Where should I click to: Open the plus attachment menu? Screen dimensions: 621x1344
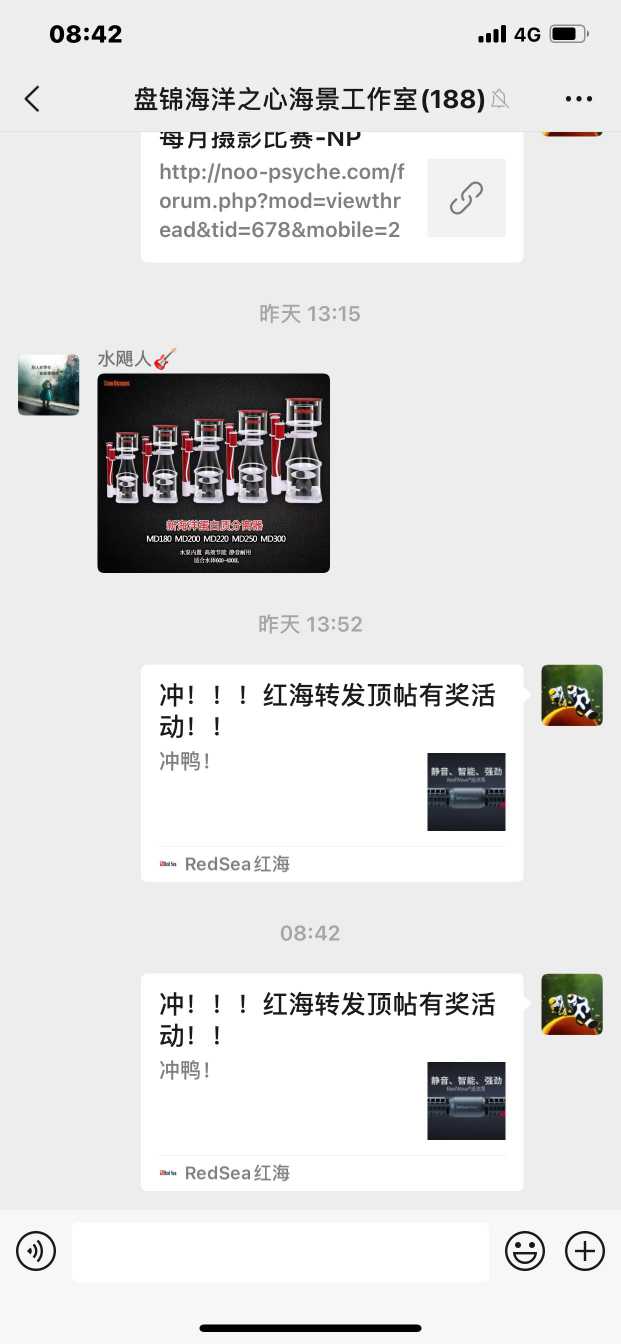[x=585, y=1251]
